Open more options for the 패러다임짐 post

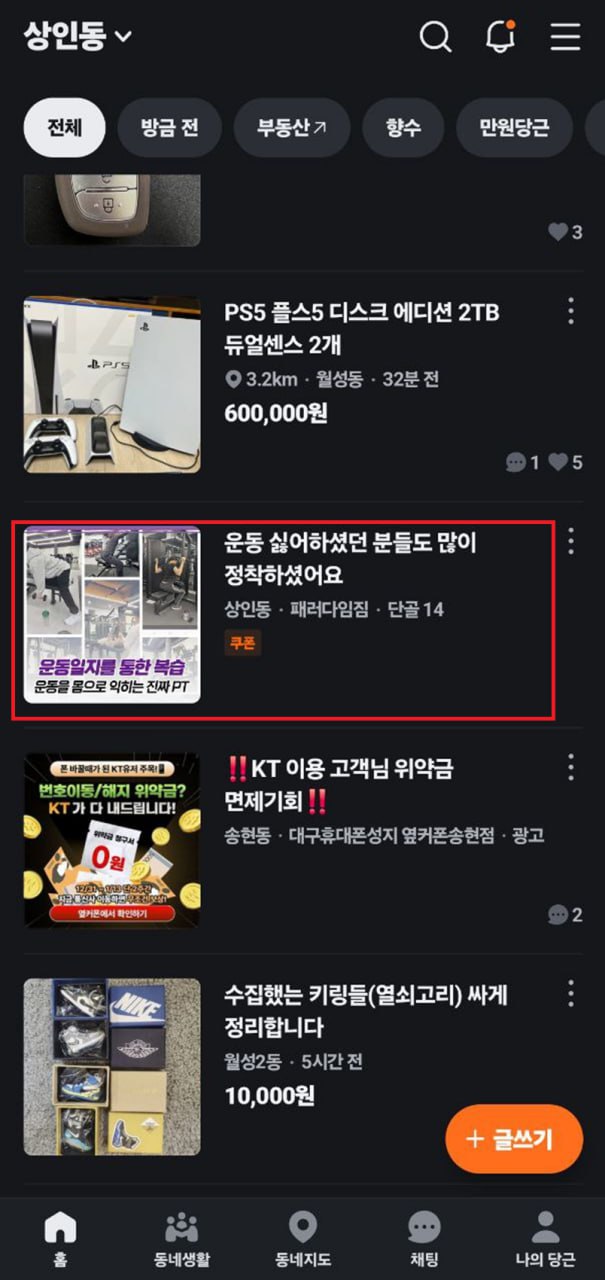click(x=571, y=541)
